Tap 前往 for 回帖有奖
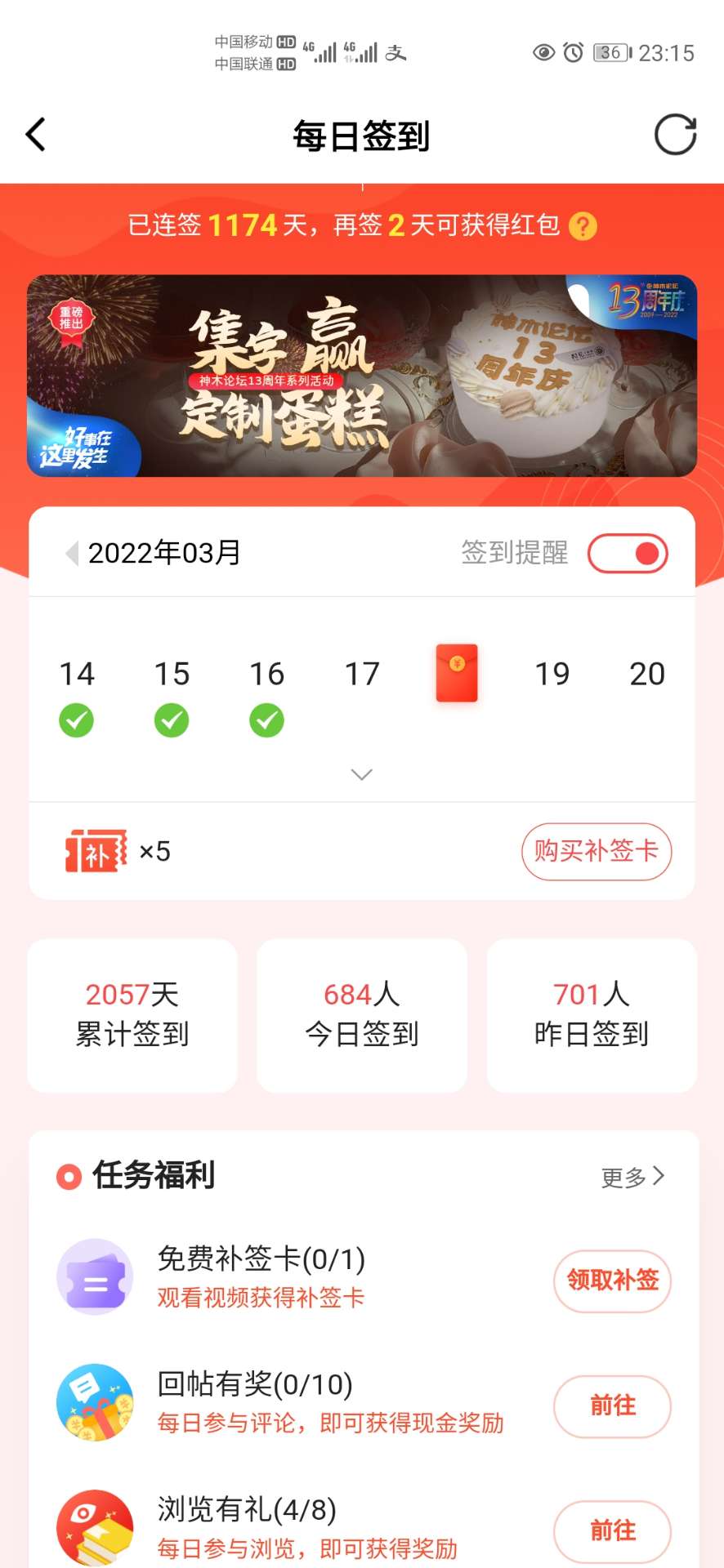724x1568 pixels. coord(612,1405)
